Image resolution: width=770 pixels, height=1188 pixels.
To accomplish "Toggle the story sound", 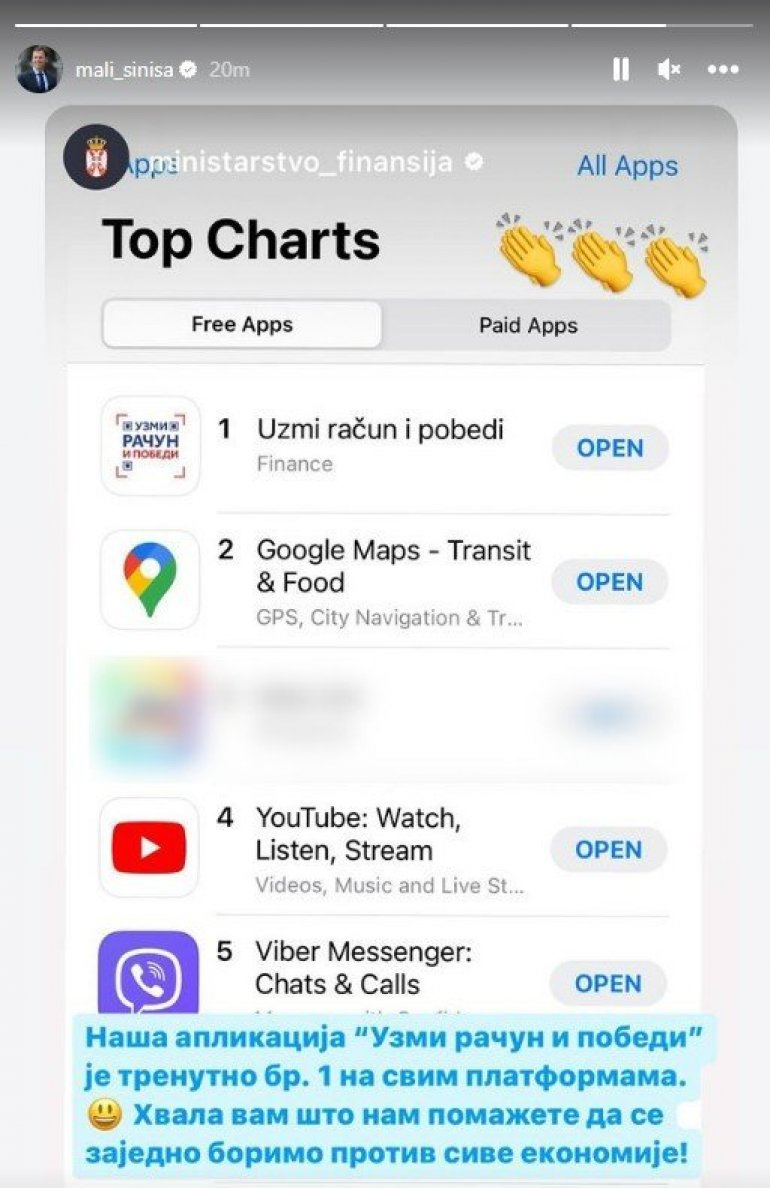I will (x=669, y=70).
